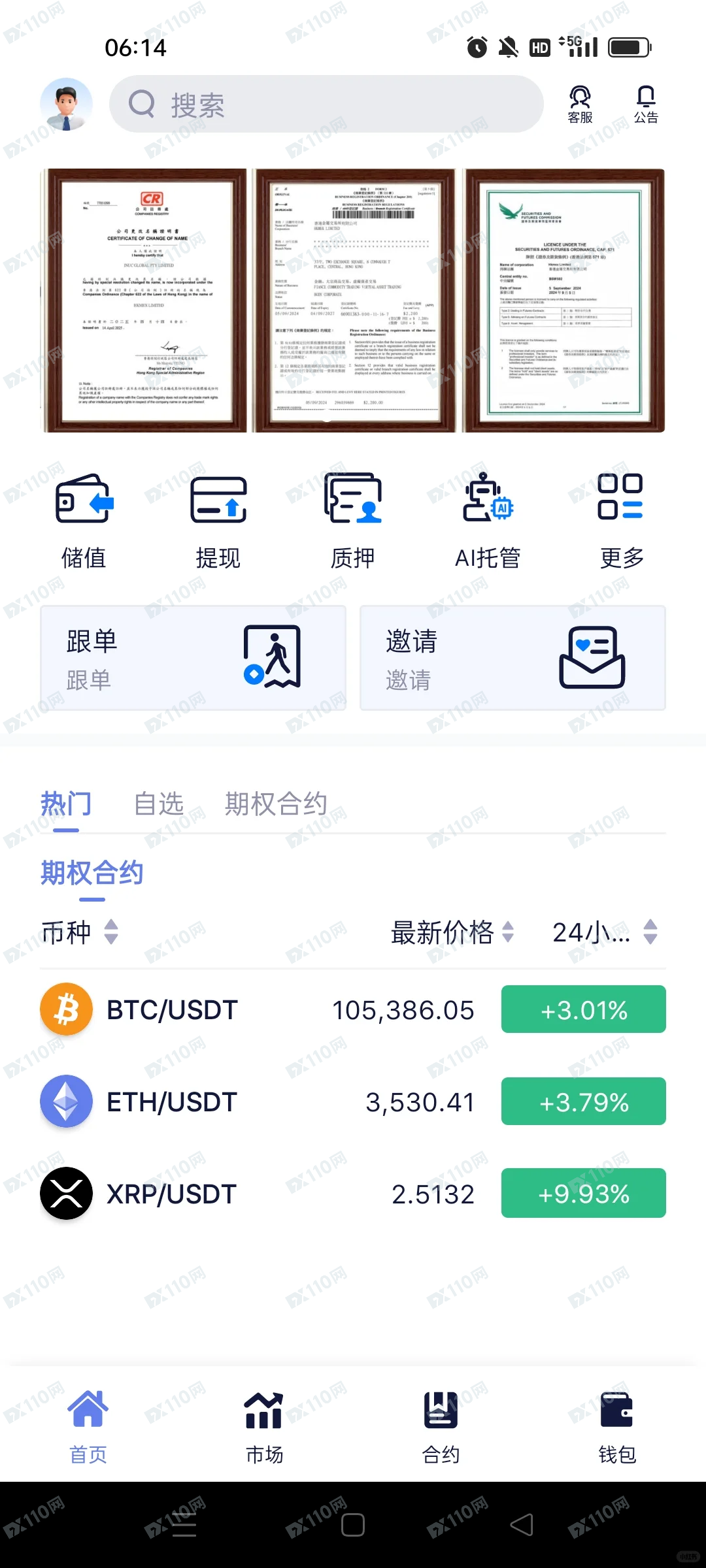Select the 期权合约 tab beside 自选
The height and width of the screenshot is (1568, 706).
276,804
